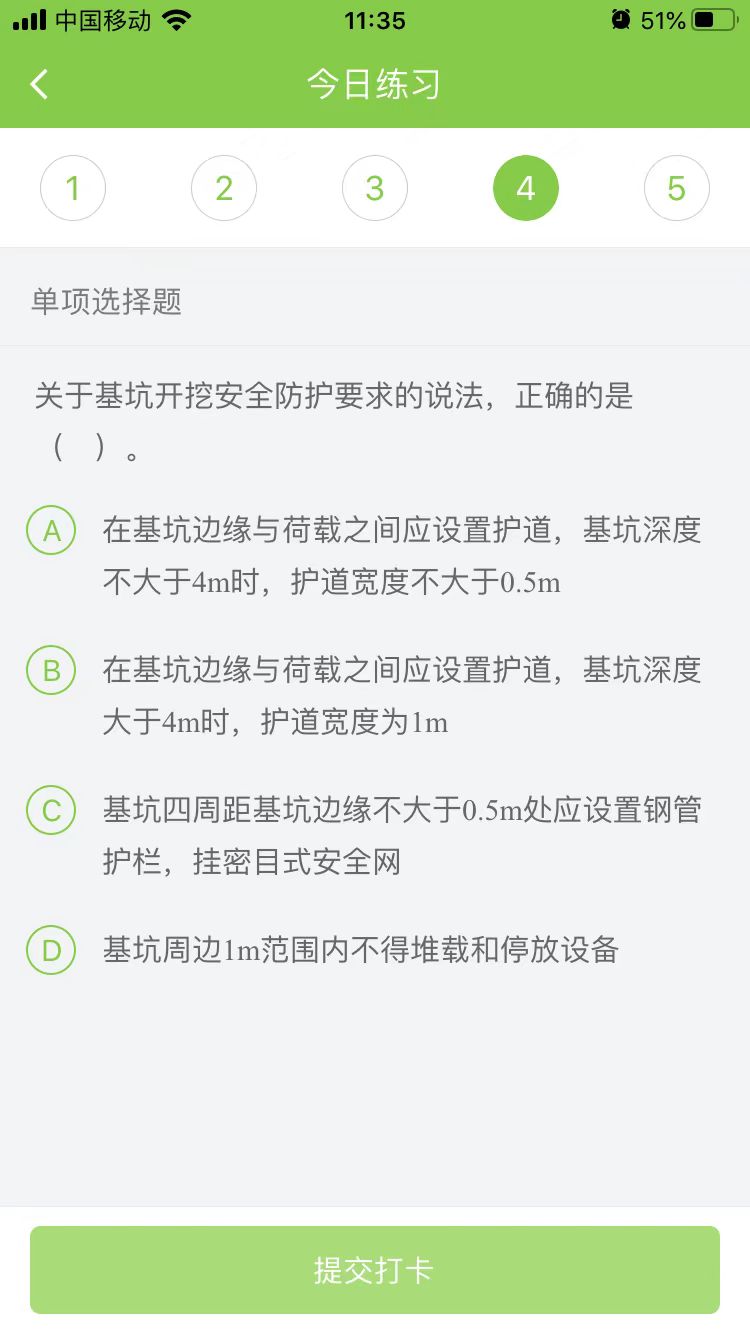The image size is (750, 1334).
Task: Tap the 提交打卡 submit button
Action: click(375, 1270)
